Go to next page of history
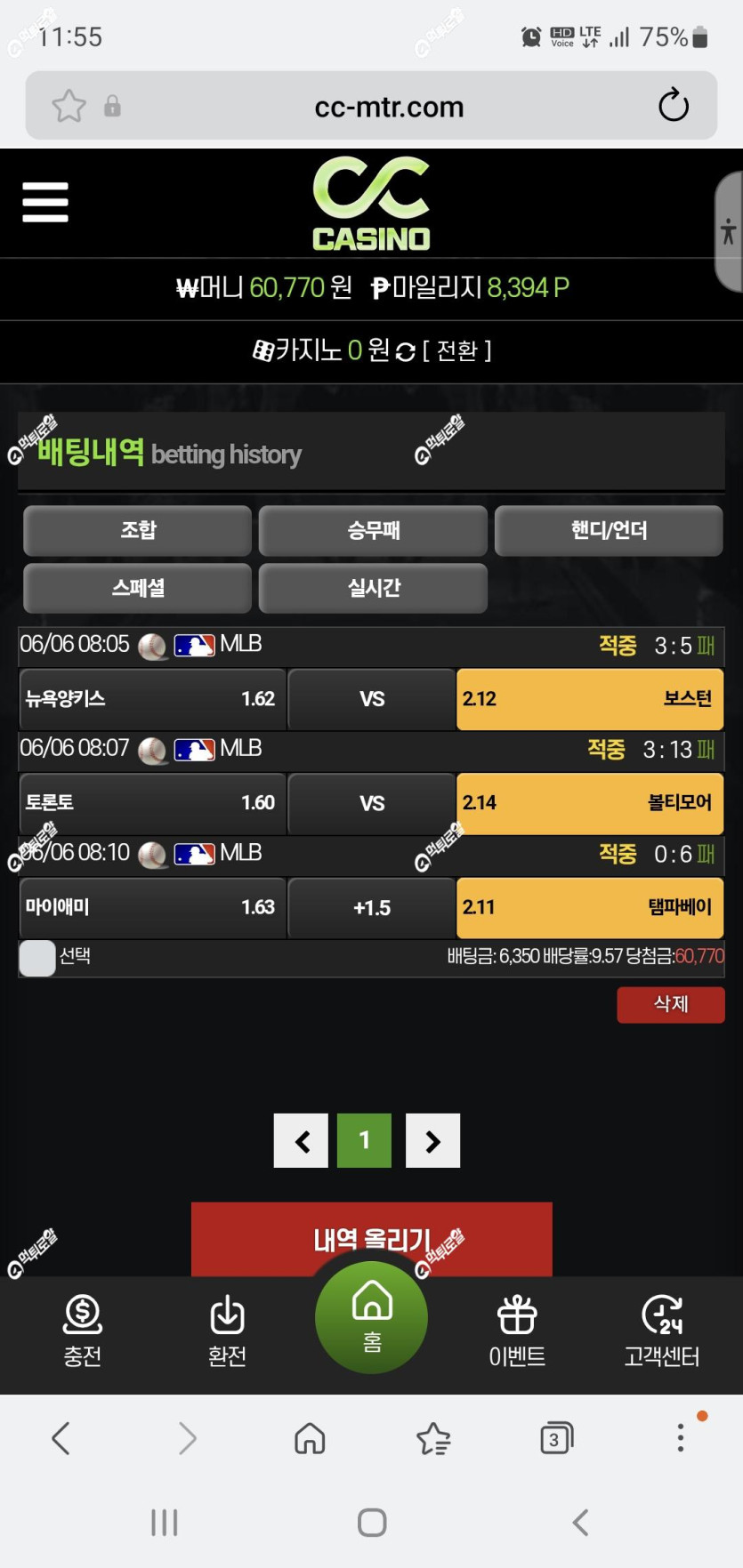743x1568 pixels. 432,1140
